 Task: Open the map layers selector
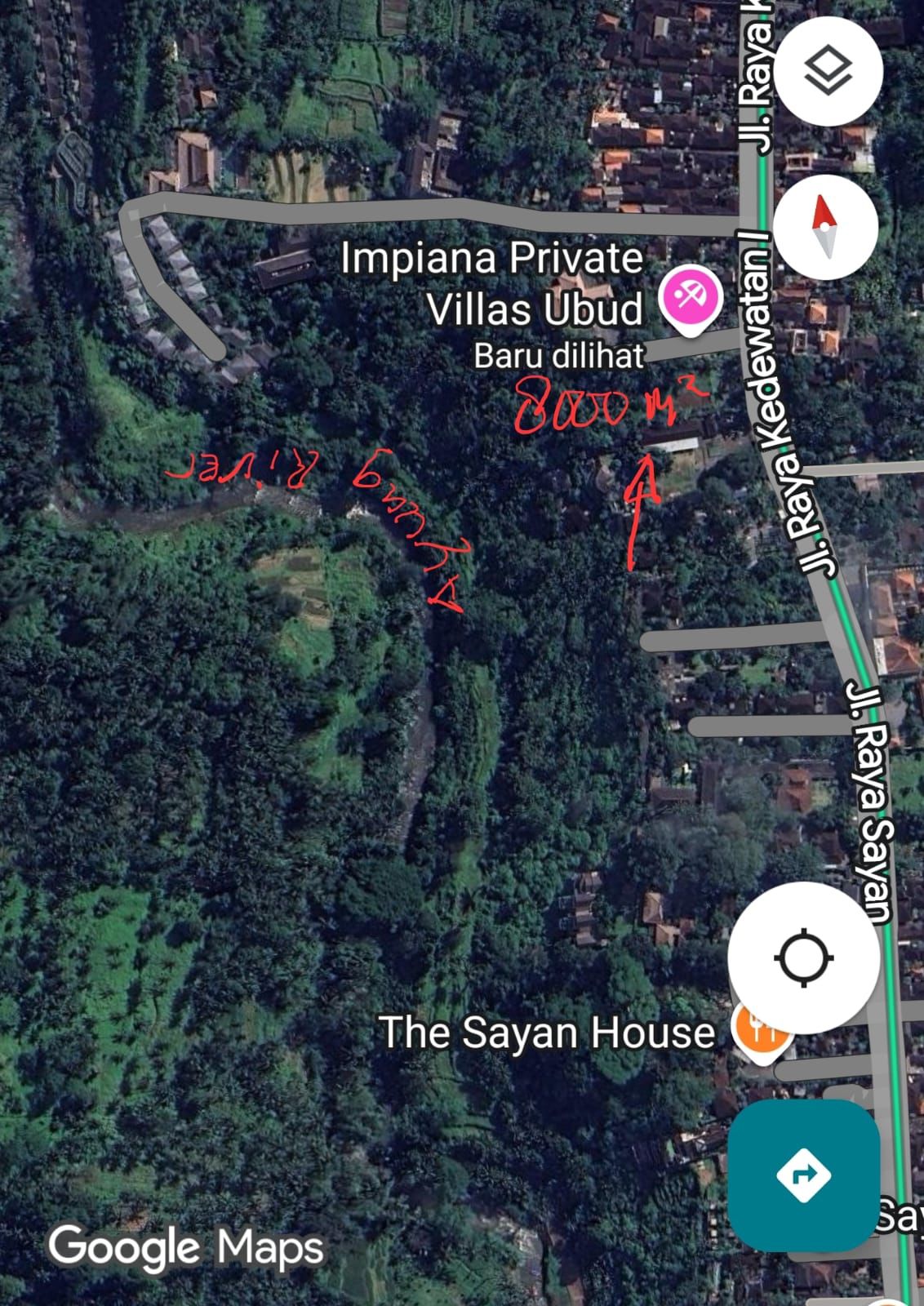[828, 71]
